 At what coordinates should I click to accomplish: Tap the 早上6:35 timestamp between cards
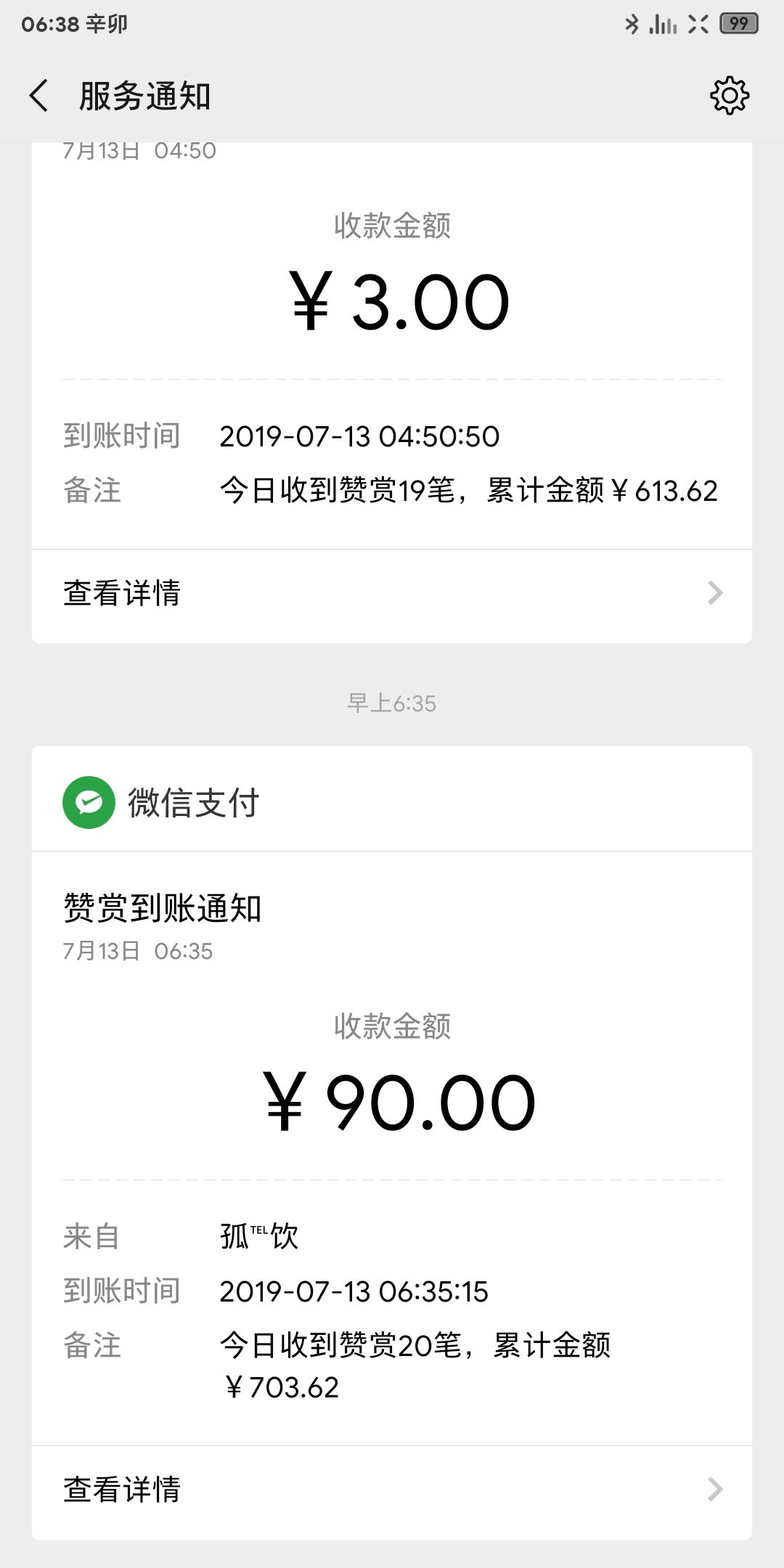392,701
